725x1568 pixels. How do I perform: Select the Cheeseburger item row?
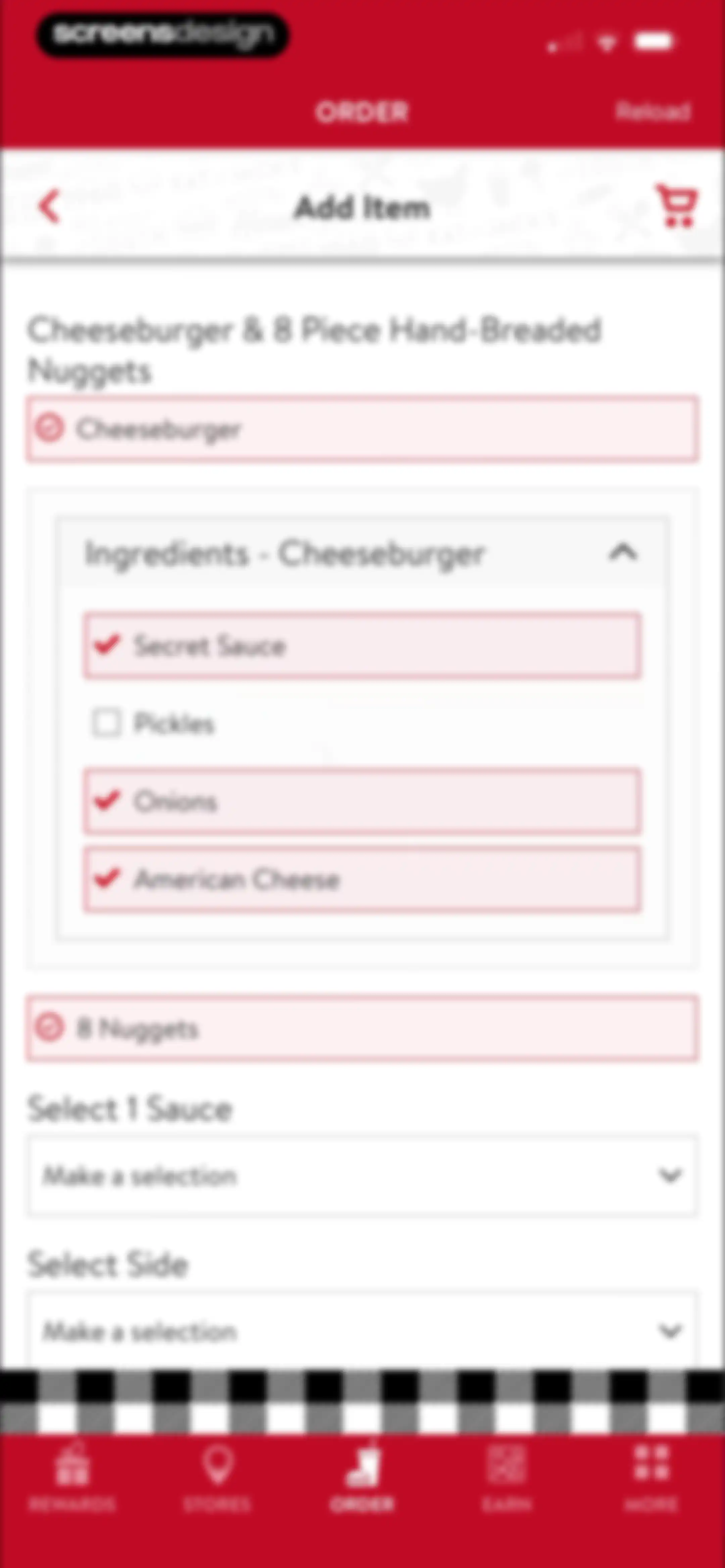pos(362,428)
